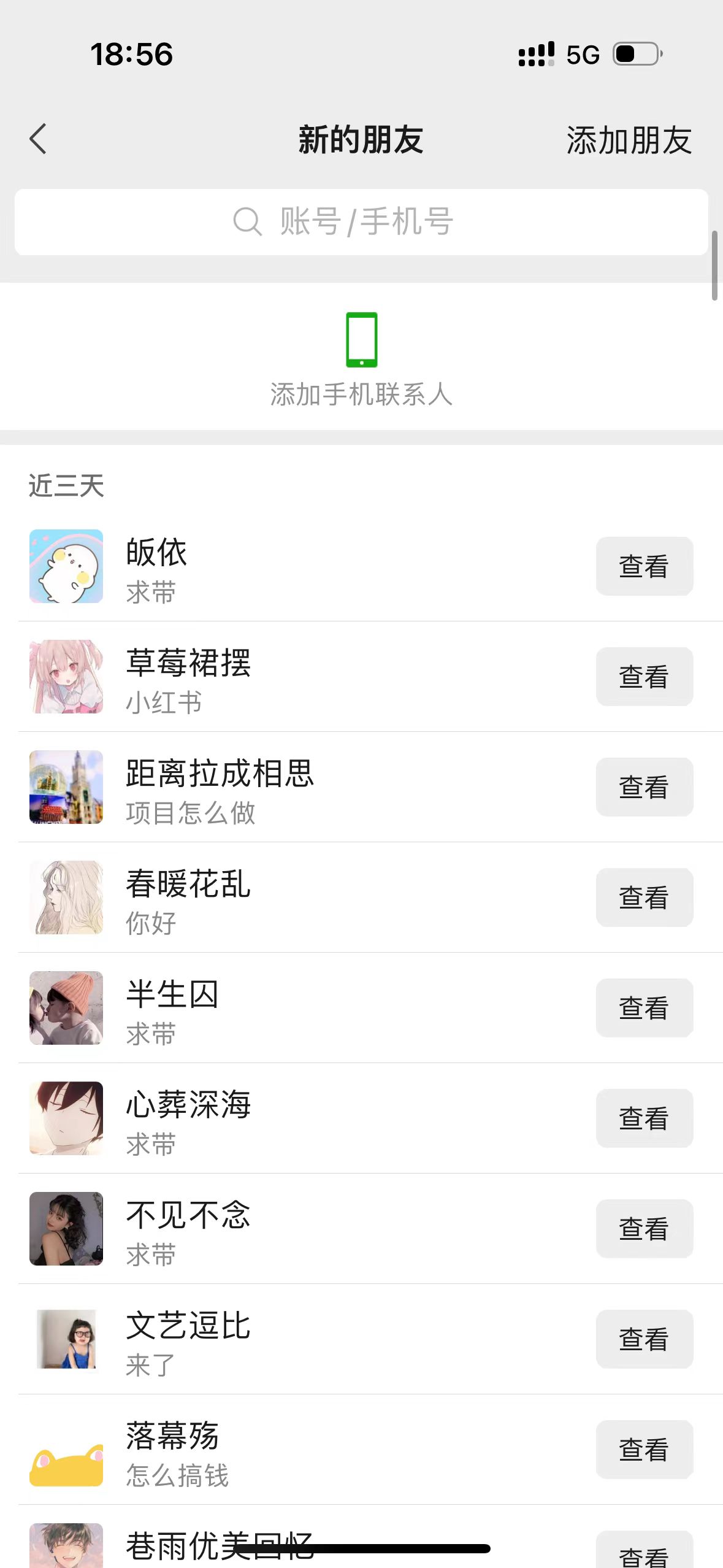Go back to the previous page
The width and height of the screenshot is (723, 1568).
pyautogui.click(x=38, y=139)
